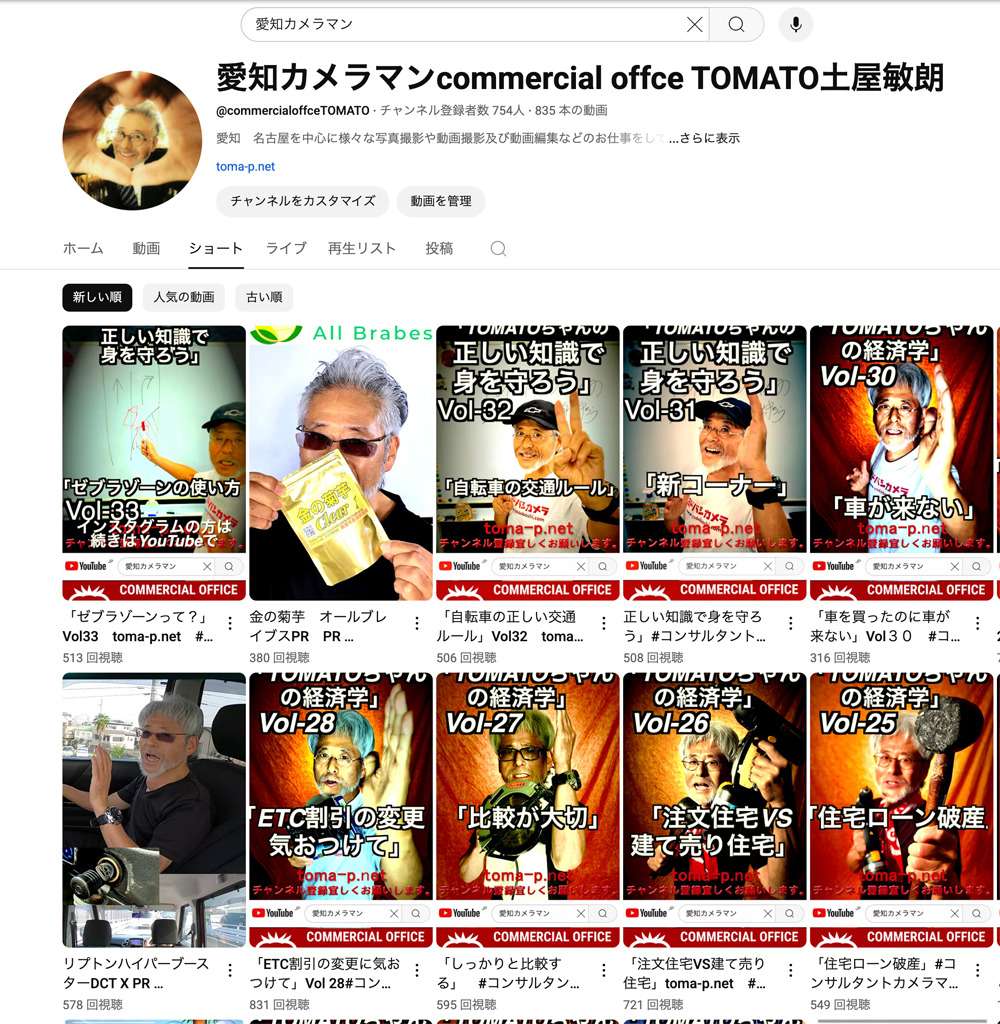Sort shorts by 古い順
The width and height of the screenshot is (1000, 1024).
tap(264, 297)
